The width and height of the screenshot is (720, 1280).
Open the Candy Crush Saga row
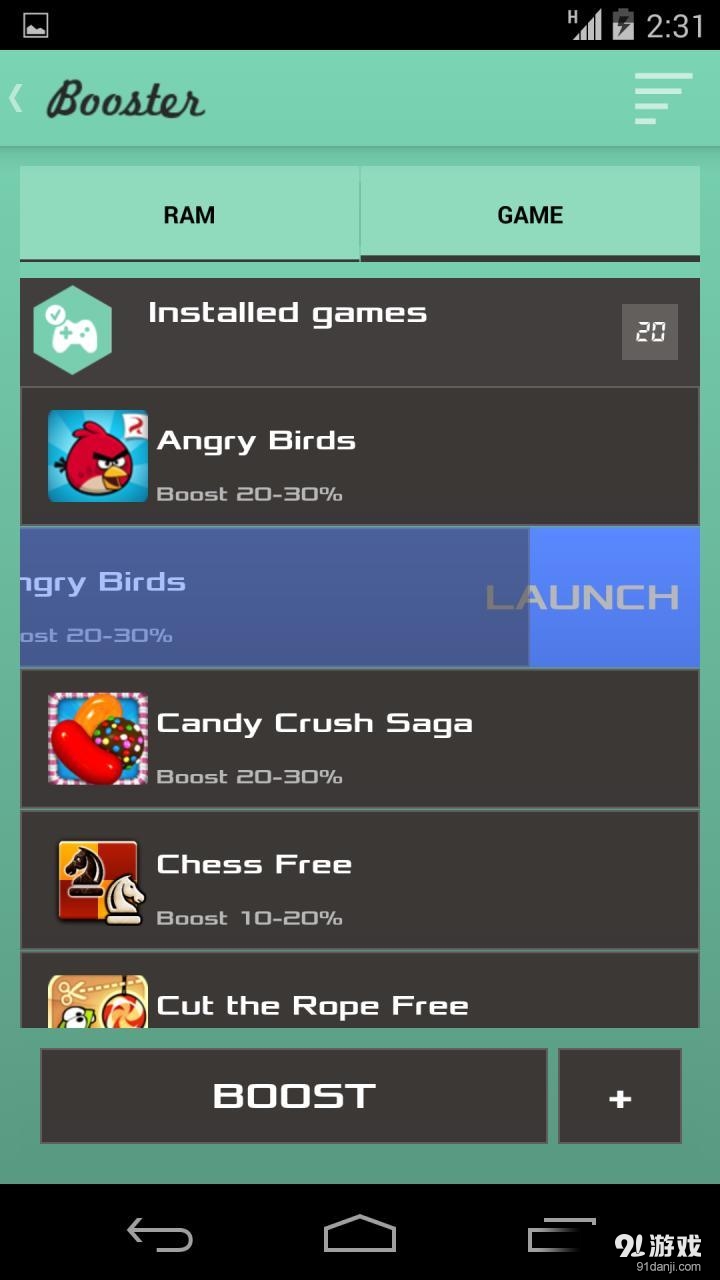coord(360,739)
